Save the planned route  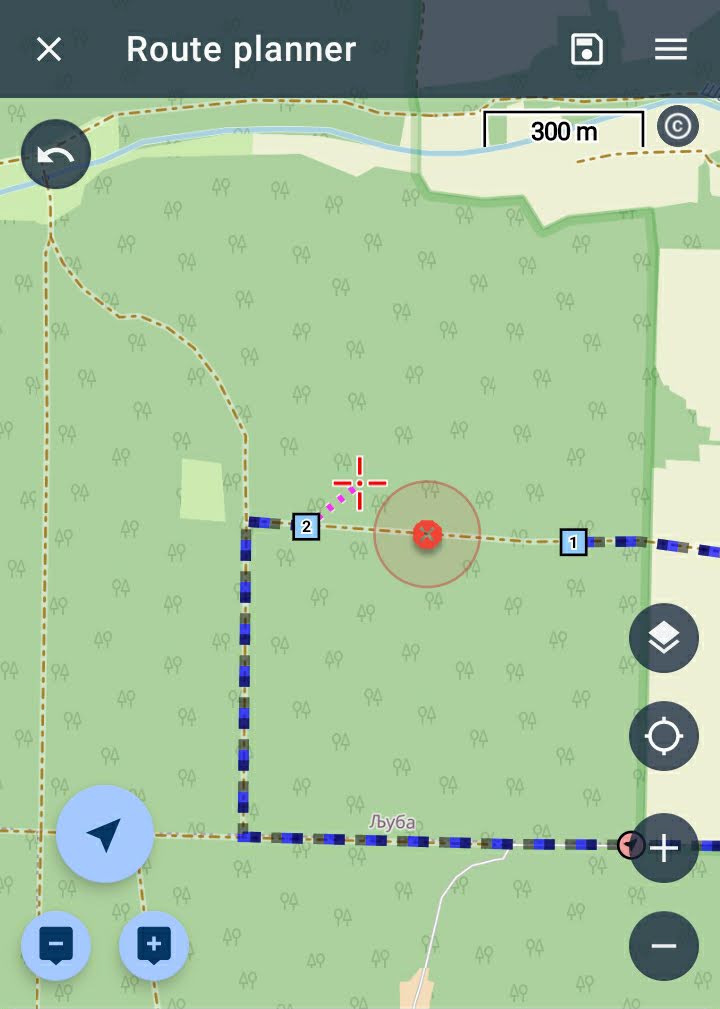[x=587, y=49]
